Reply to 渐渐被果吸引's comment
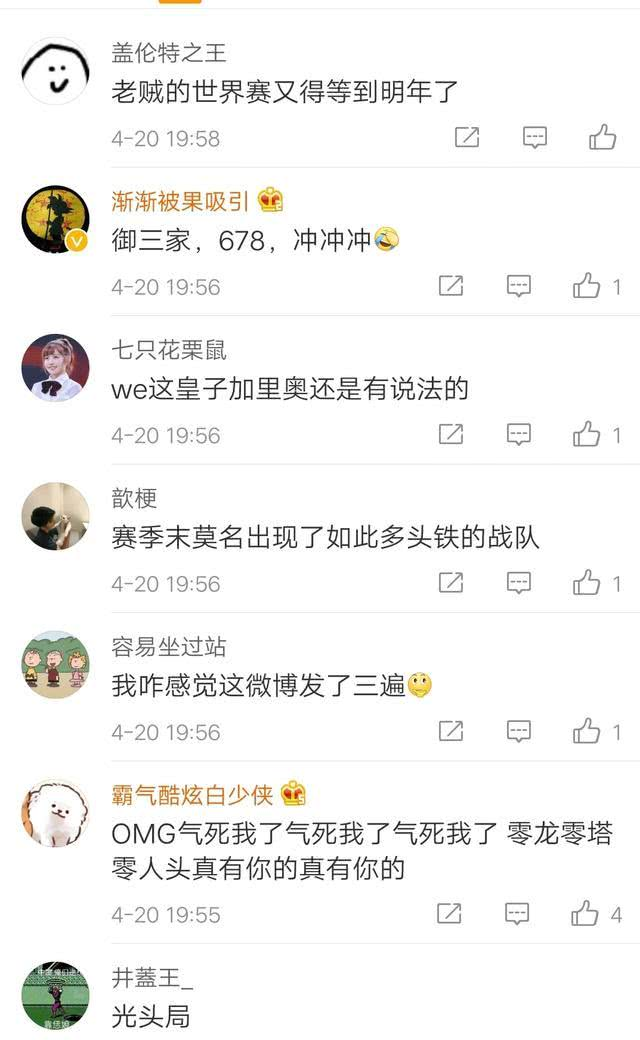 [518, 287]
